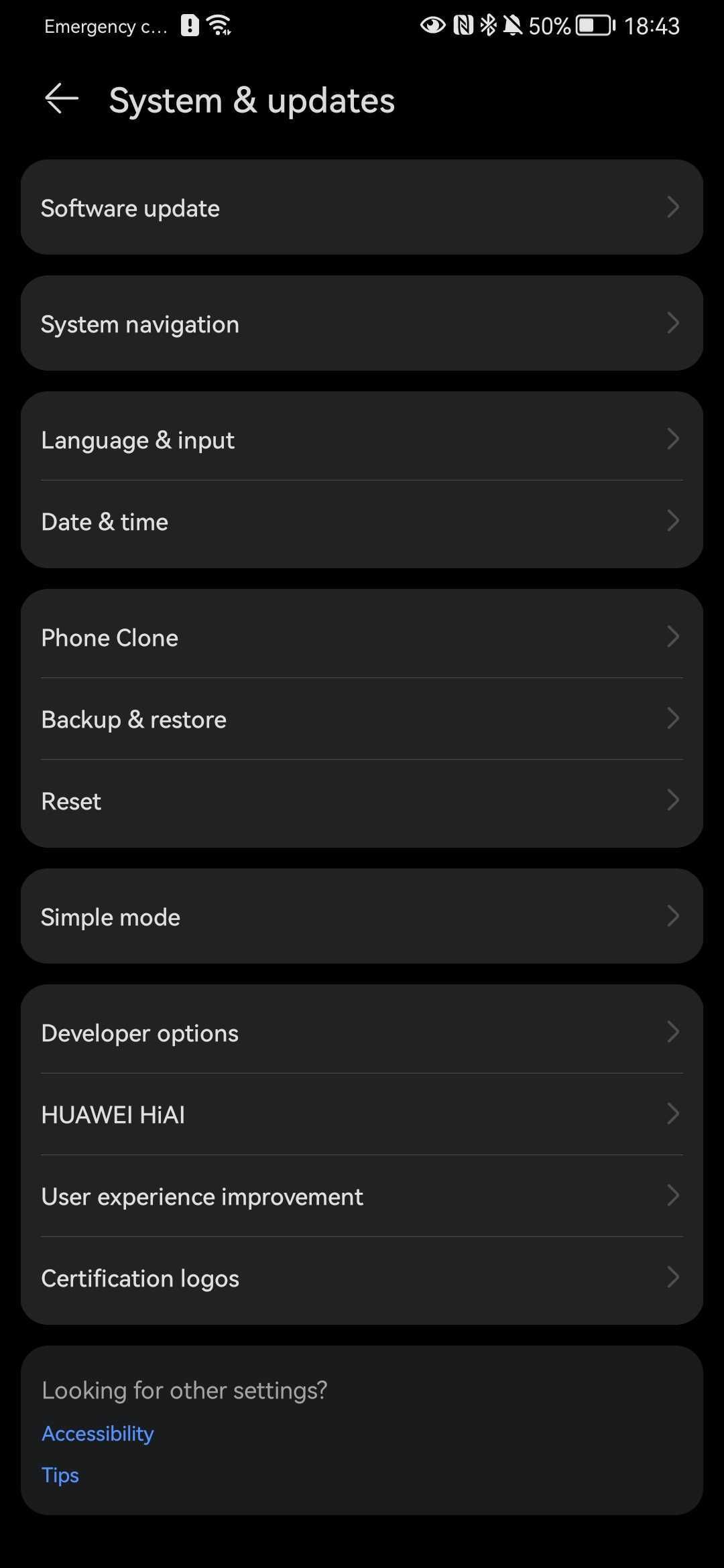Expand the Language & input section
The image size is (724, 1568).
point(362,440)
